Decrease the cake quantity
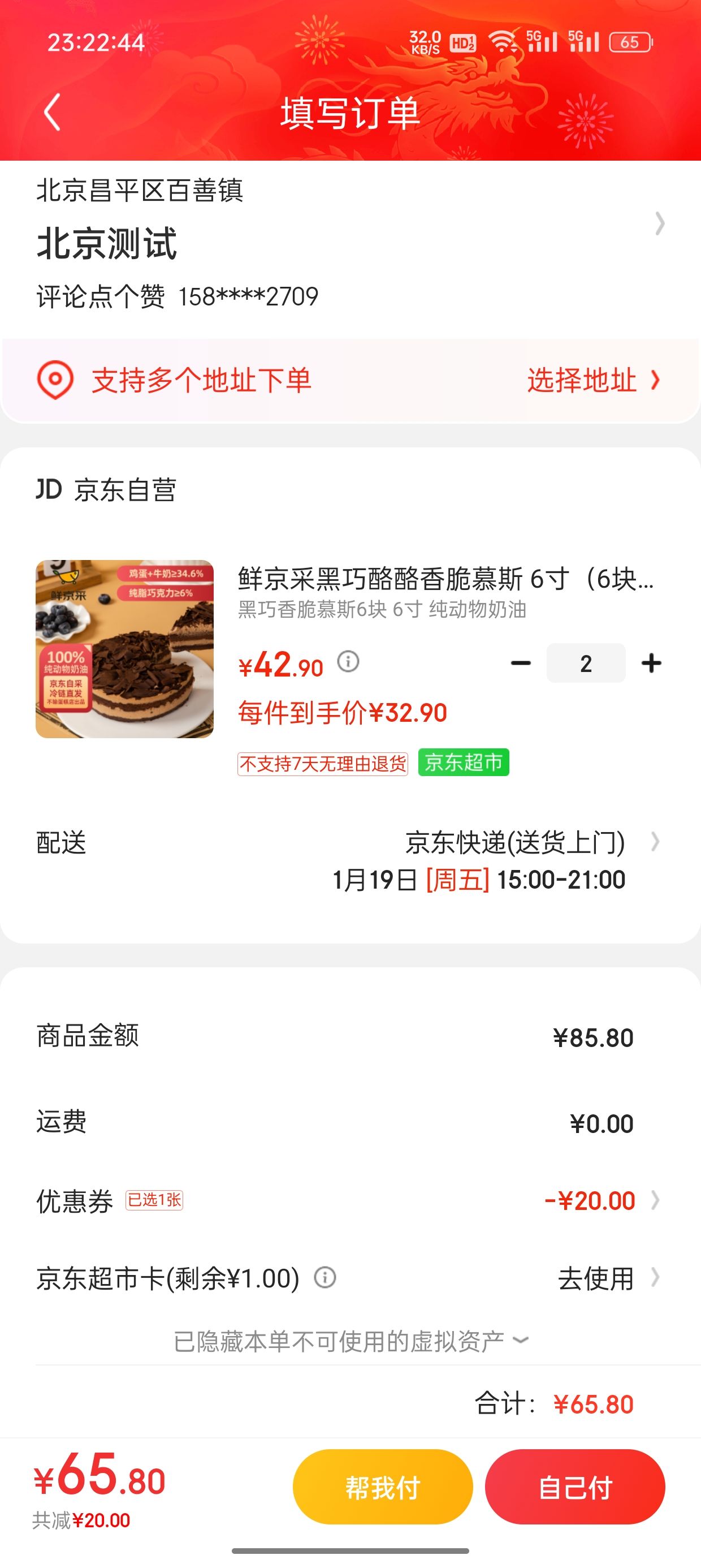This screenshot has height=1568, width=701. (x=521, y=663)
